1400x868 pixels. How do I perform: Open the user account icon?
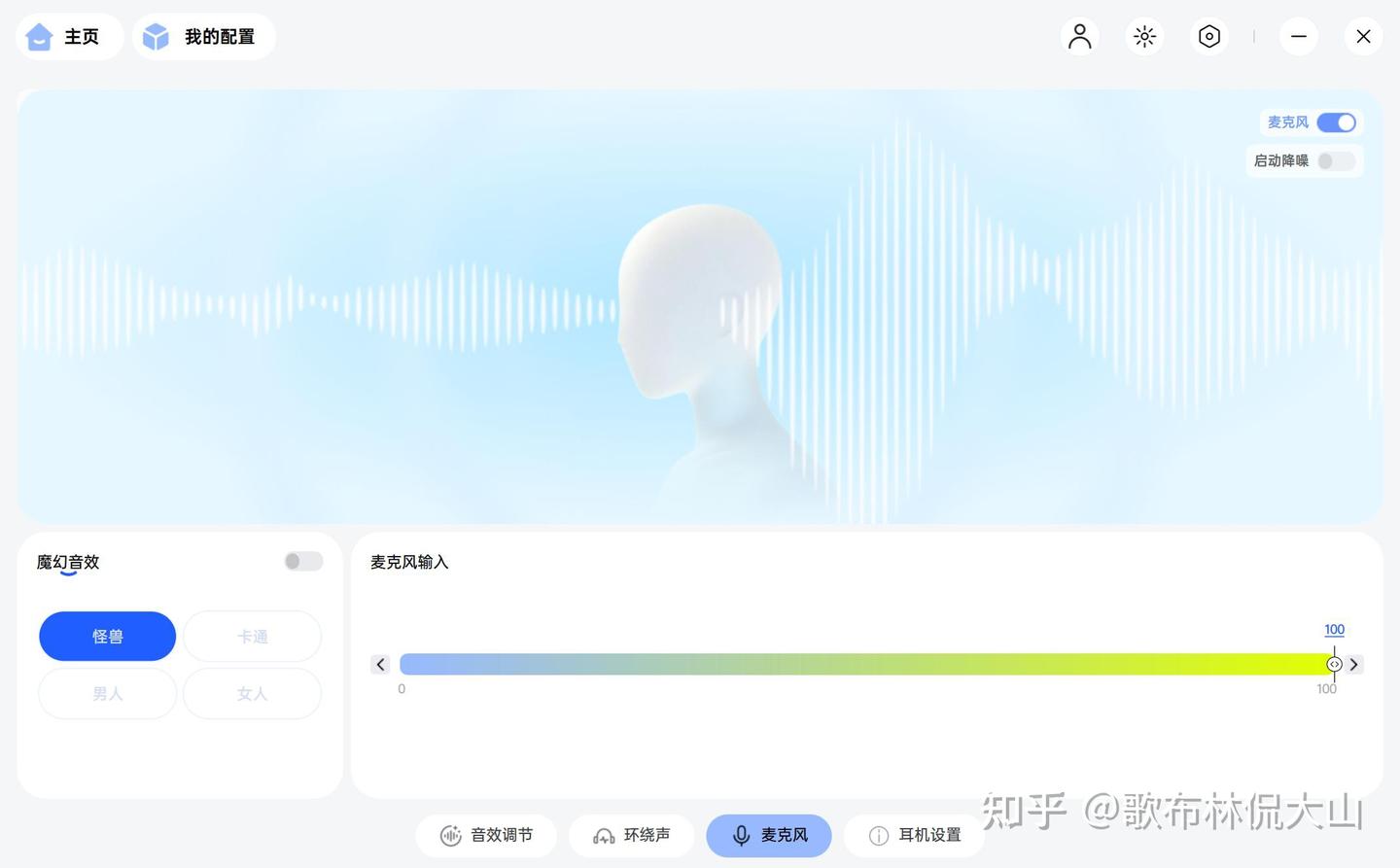pos(1080,37)
